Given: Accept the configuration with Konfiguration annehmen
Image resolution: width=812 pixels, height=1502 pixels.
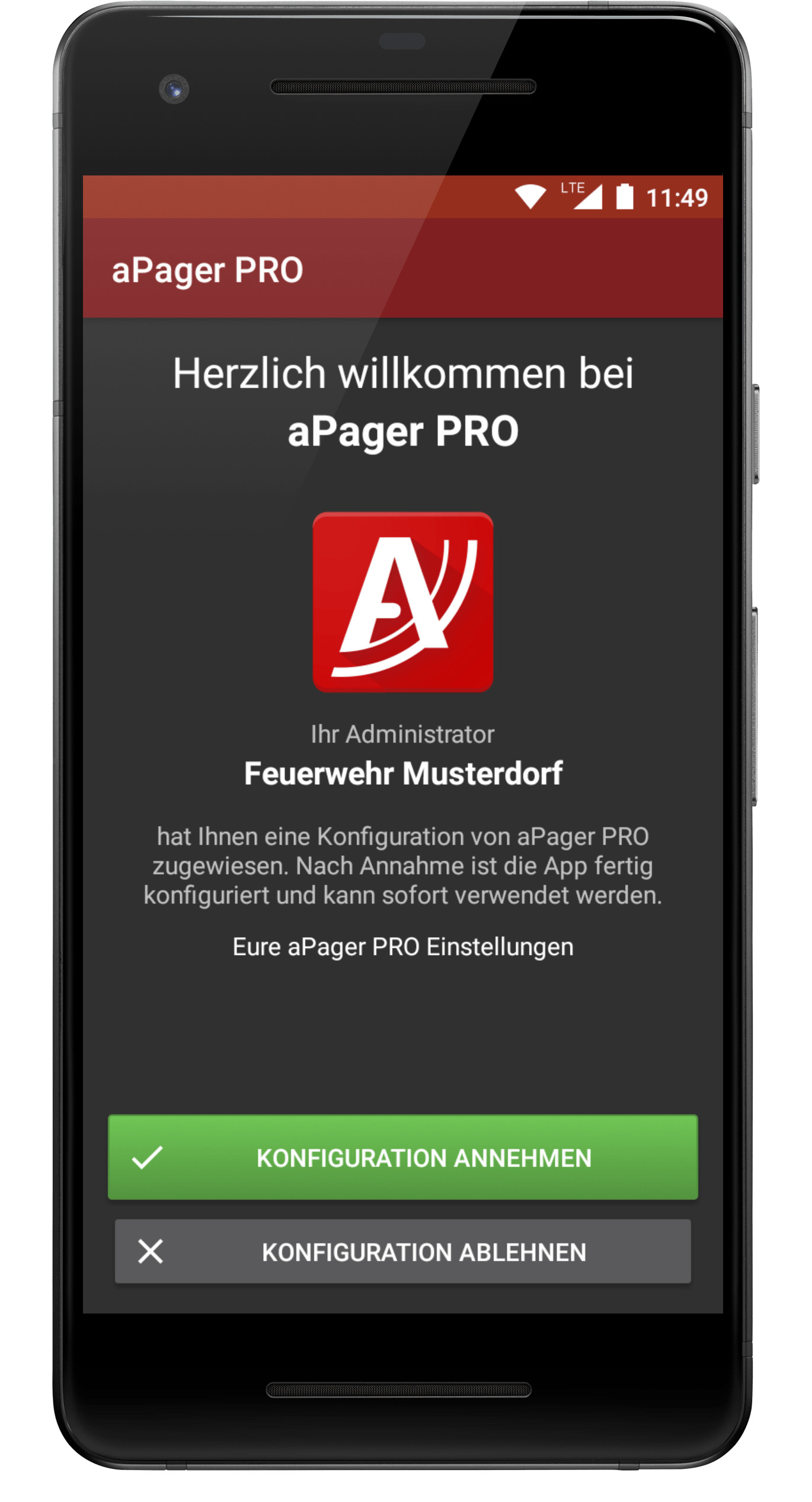Looking at the screenshot, I should [x=403, y=1157].
